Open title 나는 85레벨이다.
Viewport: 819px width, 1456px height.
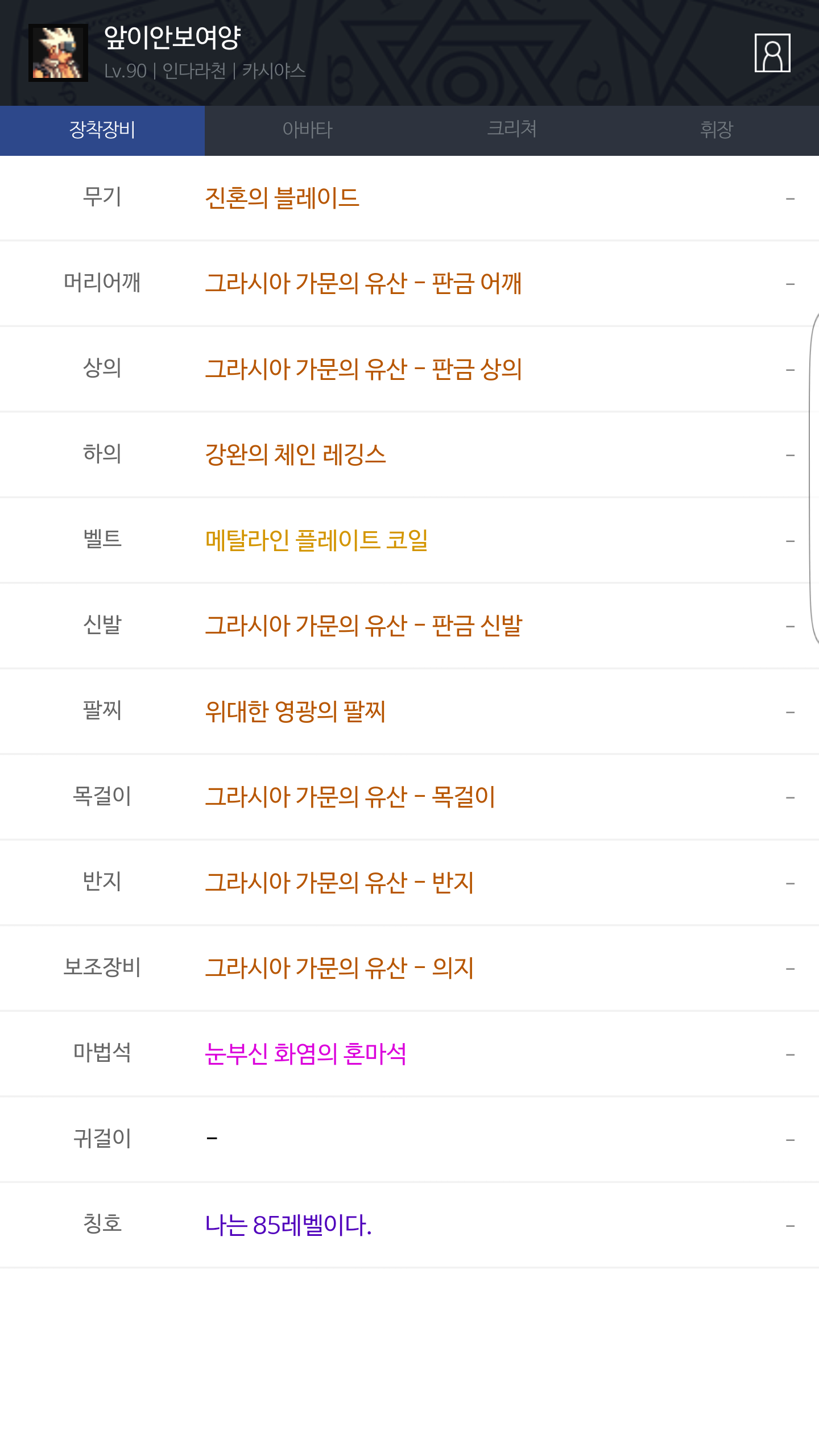coord(288,1225)
